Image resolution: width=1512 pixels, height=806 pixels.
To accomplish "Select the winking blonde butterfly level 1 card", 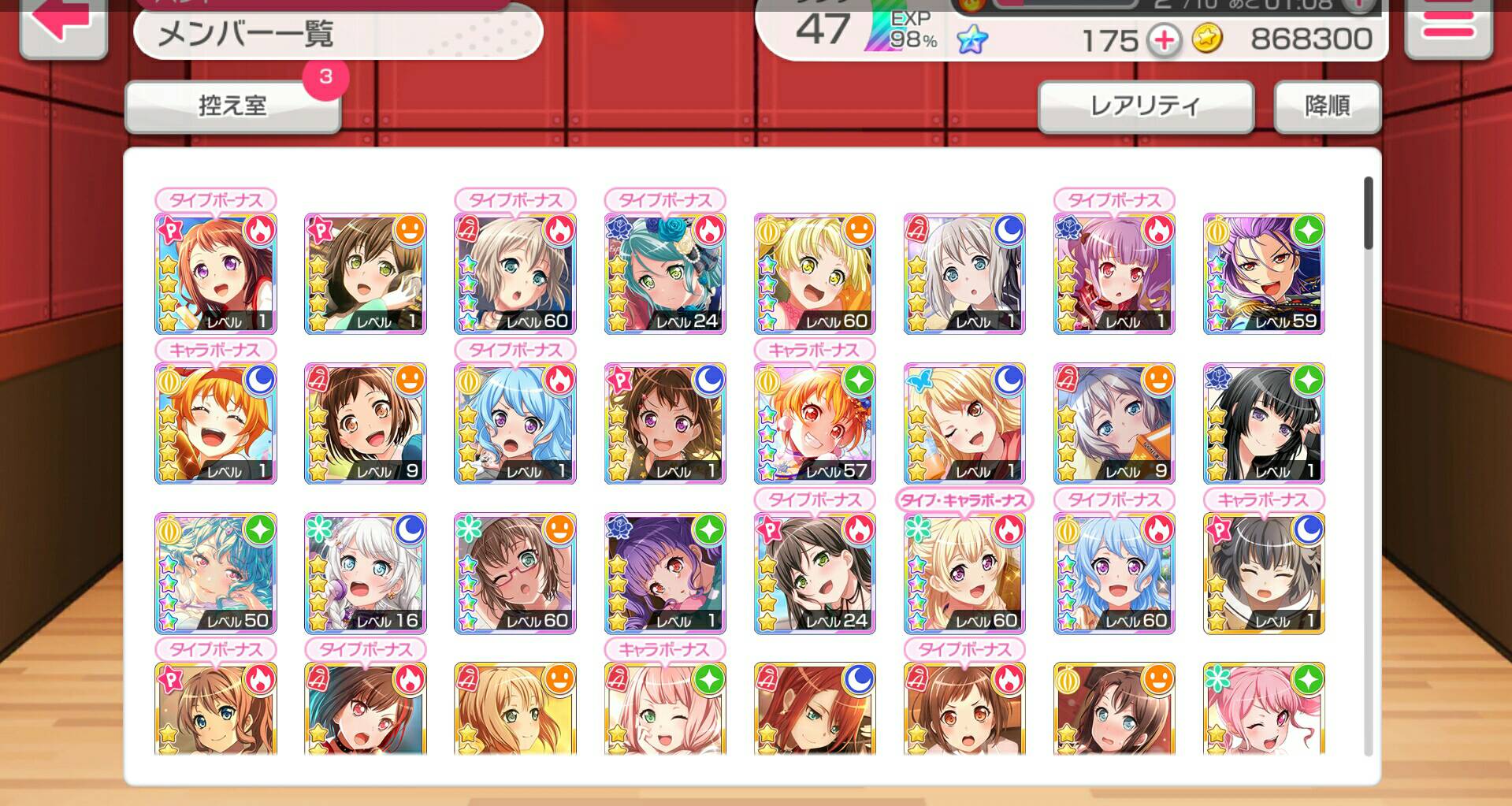I will point(964,423).
